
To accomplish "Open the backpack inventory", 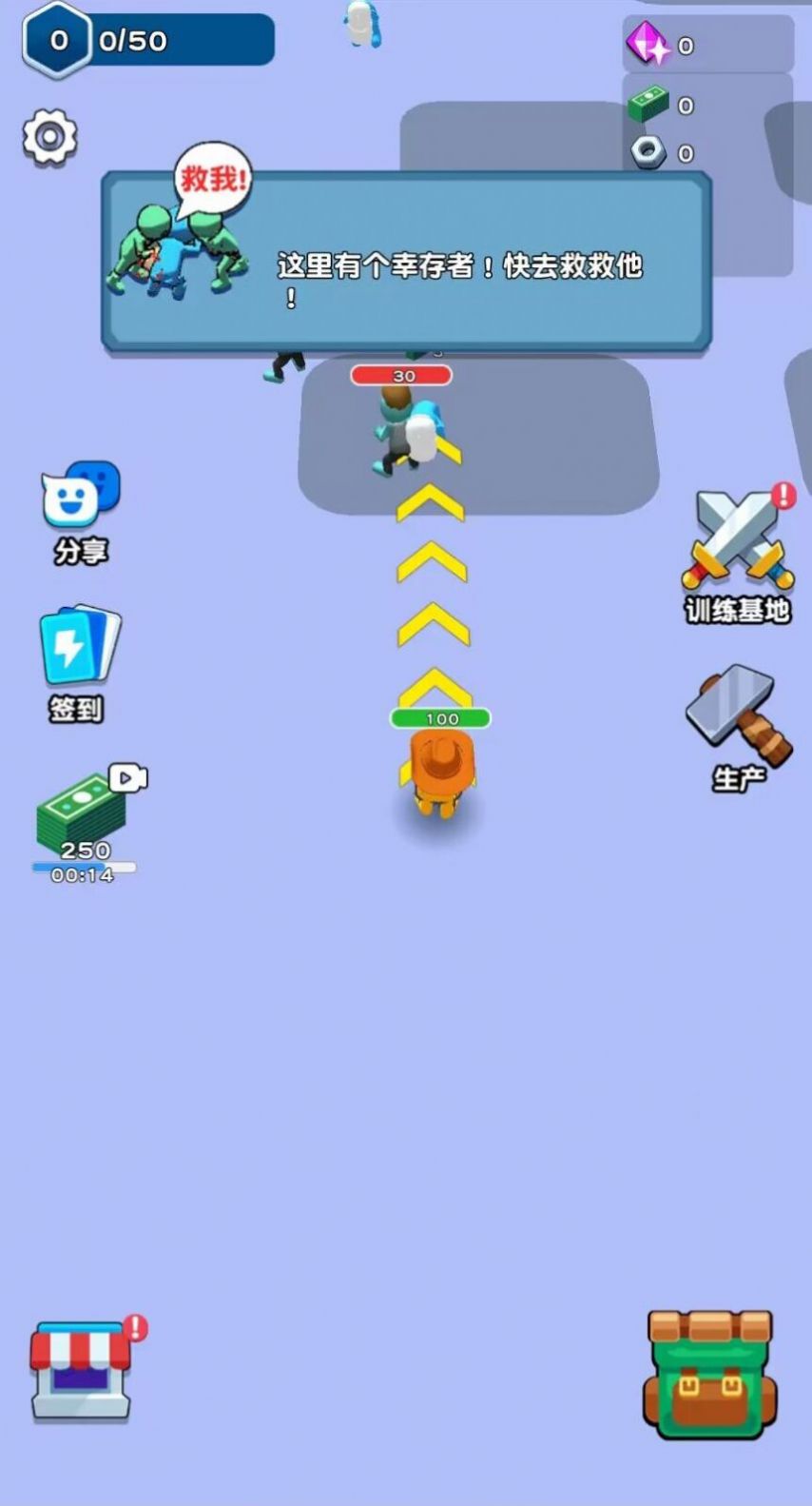I will [x=709, y=1373].
